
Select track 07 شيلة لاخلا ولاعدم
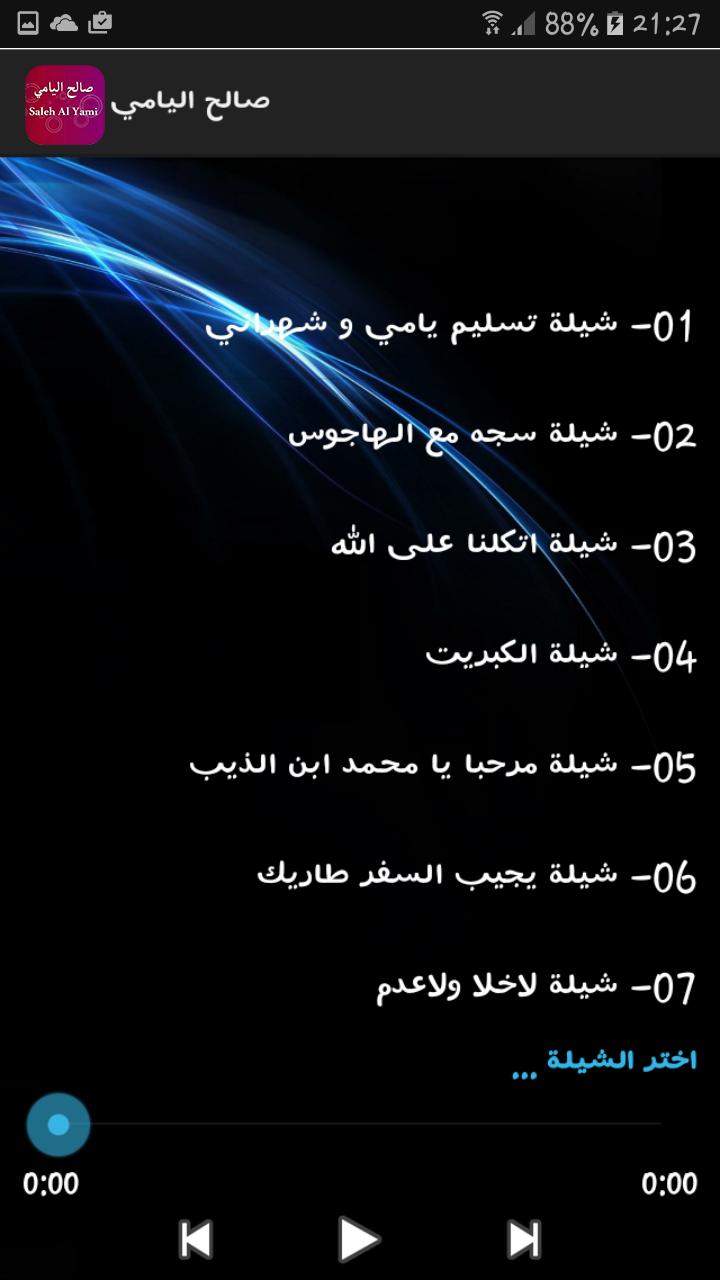pyautogui.click(x=535, y=987)
